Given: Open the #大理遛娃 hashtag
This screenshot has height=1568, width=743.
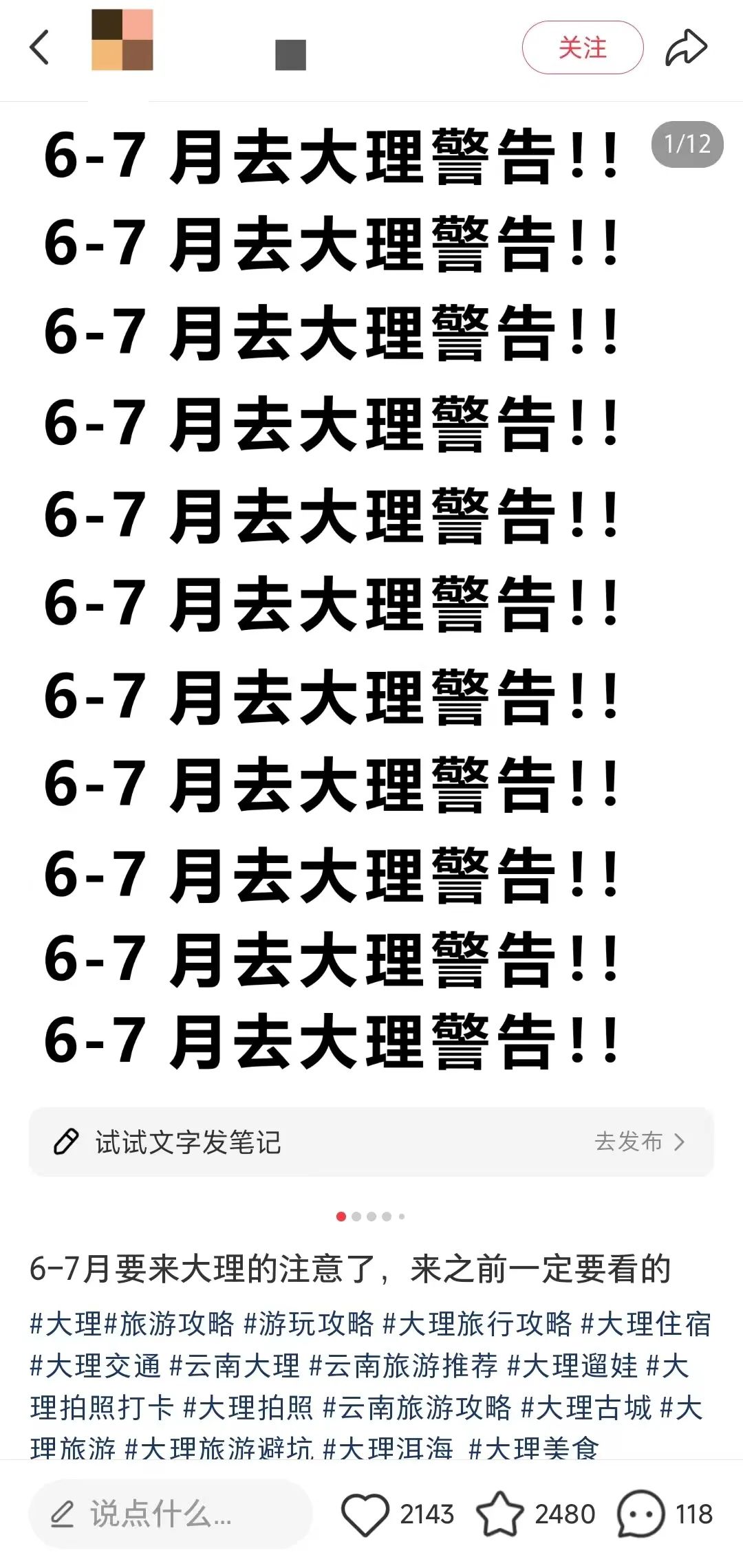Looking at the screenshot, I should [x=572, y=1365].
